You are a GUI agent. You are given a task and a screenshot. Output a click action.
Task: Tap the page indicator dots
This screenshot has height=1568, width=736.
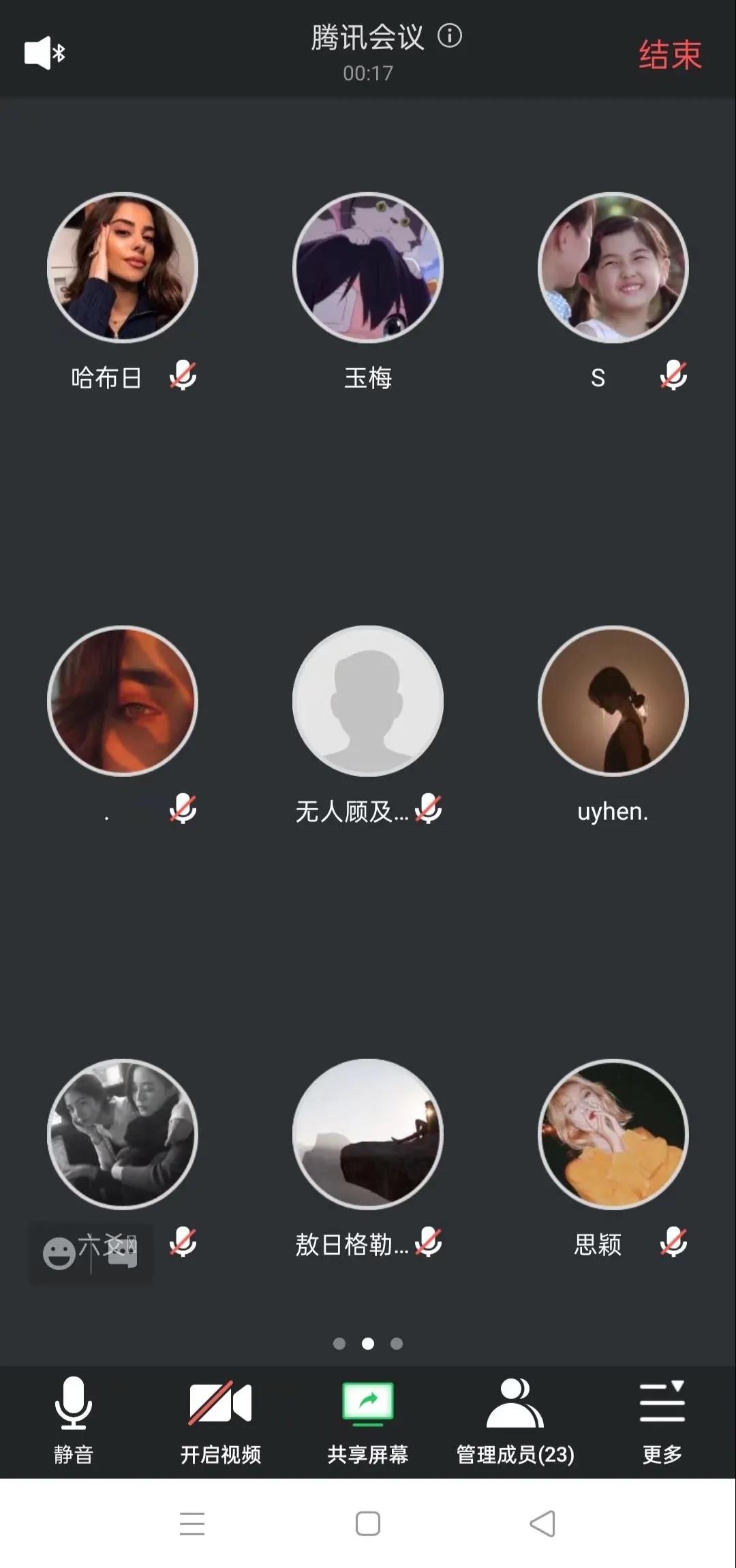click(368, 1343)
